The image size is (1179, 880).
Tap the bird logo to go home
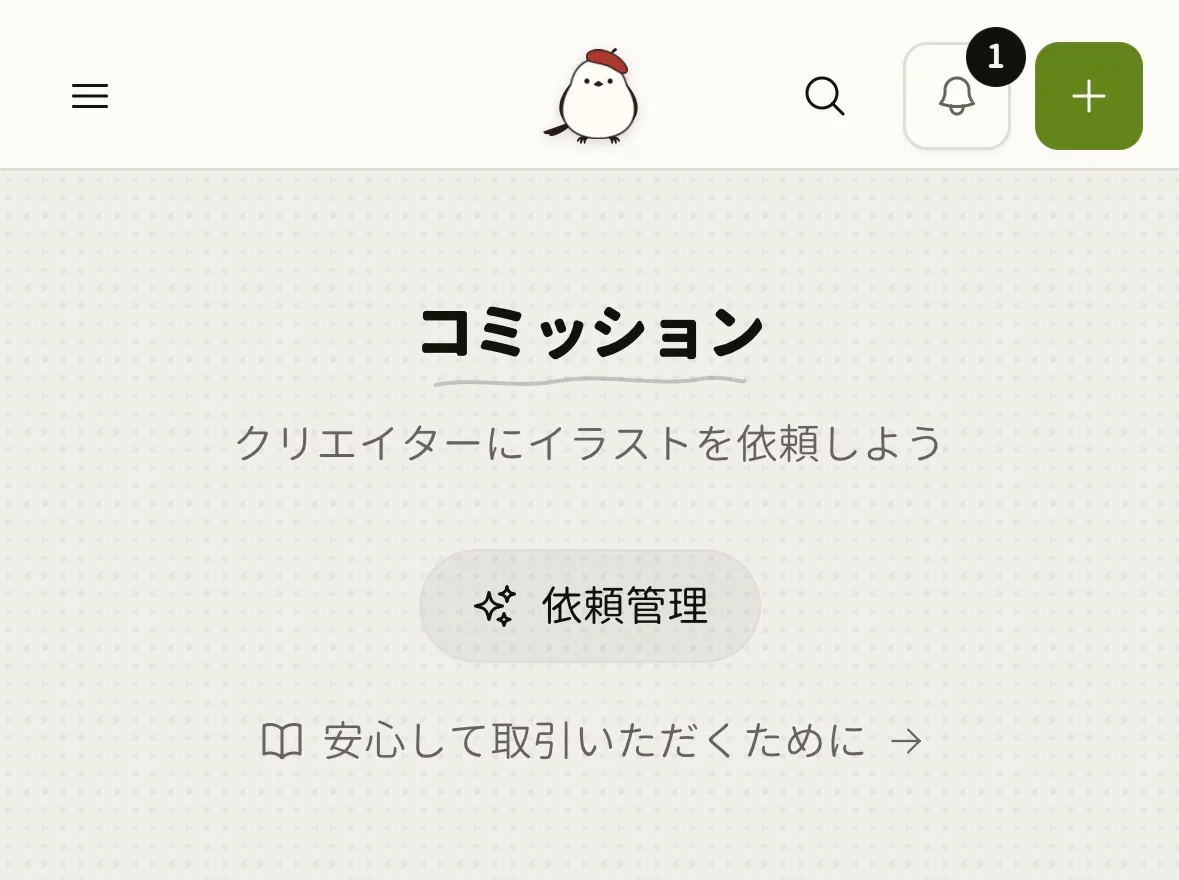[x=596, y=97]
